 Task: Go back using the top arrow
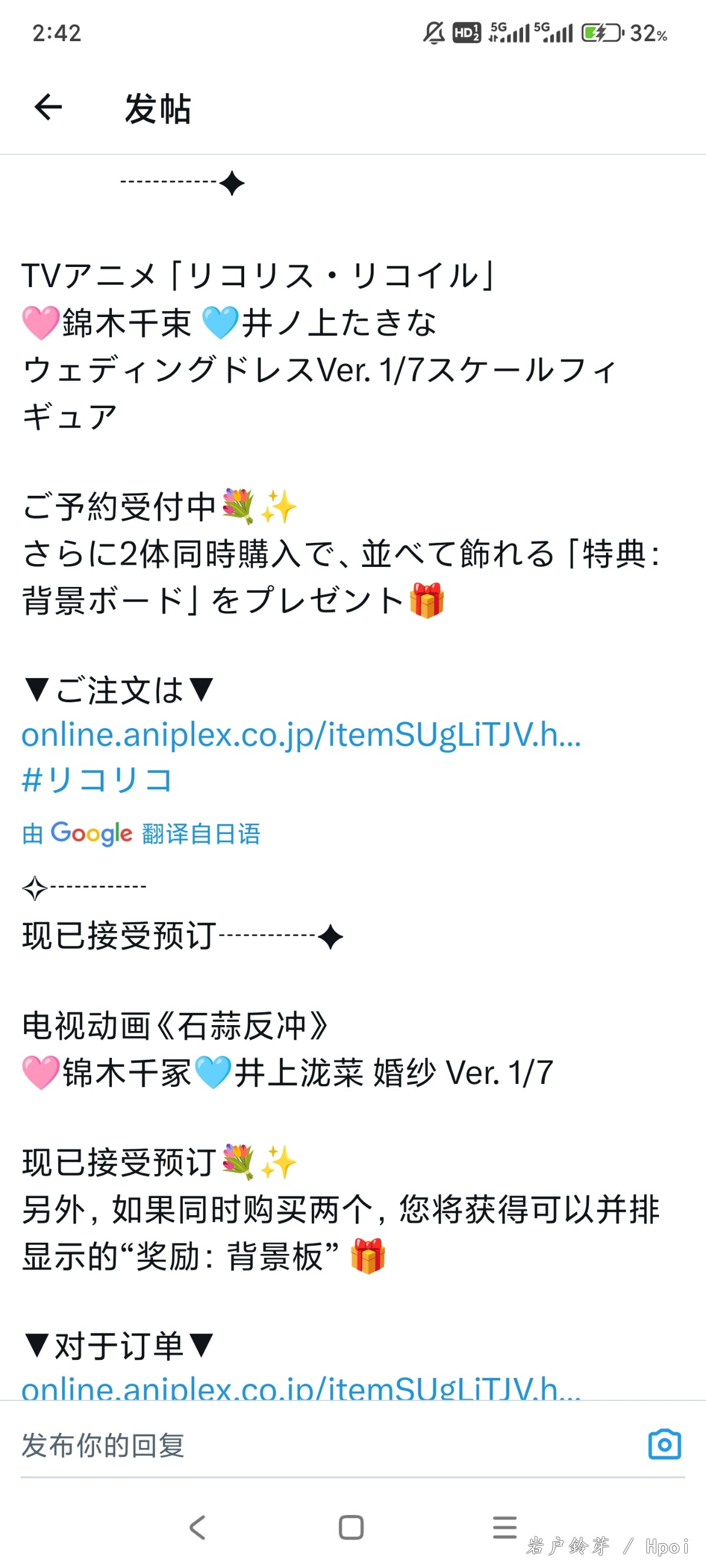click(x=48, y=108)
